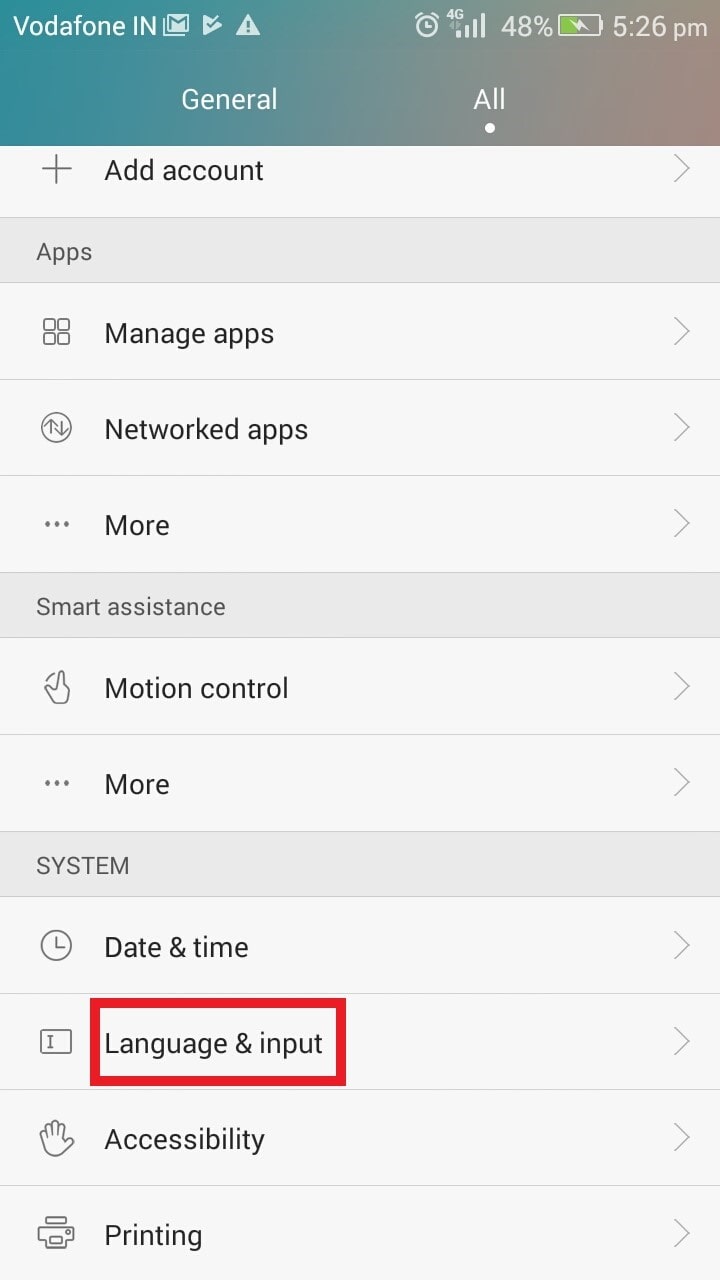This screenshot has height=1280, width=720.
Task: Open the ellipsis icon under Smart assistance
Action: [57, 783]
